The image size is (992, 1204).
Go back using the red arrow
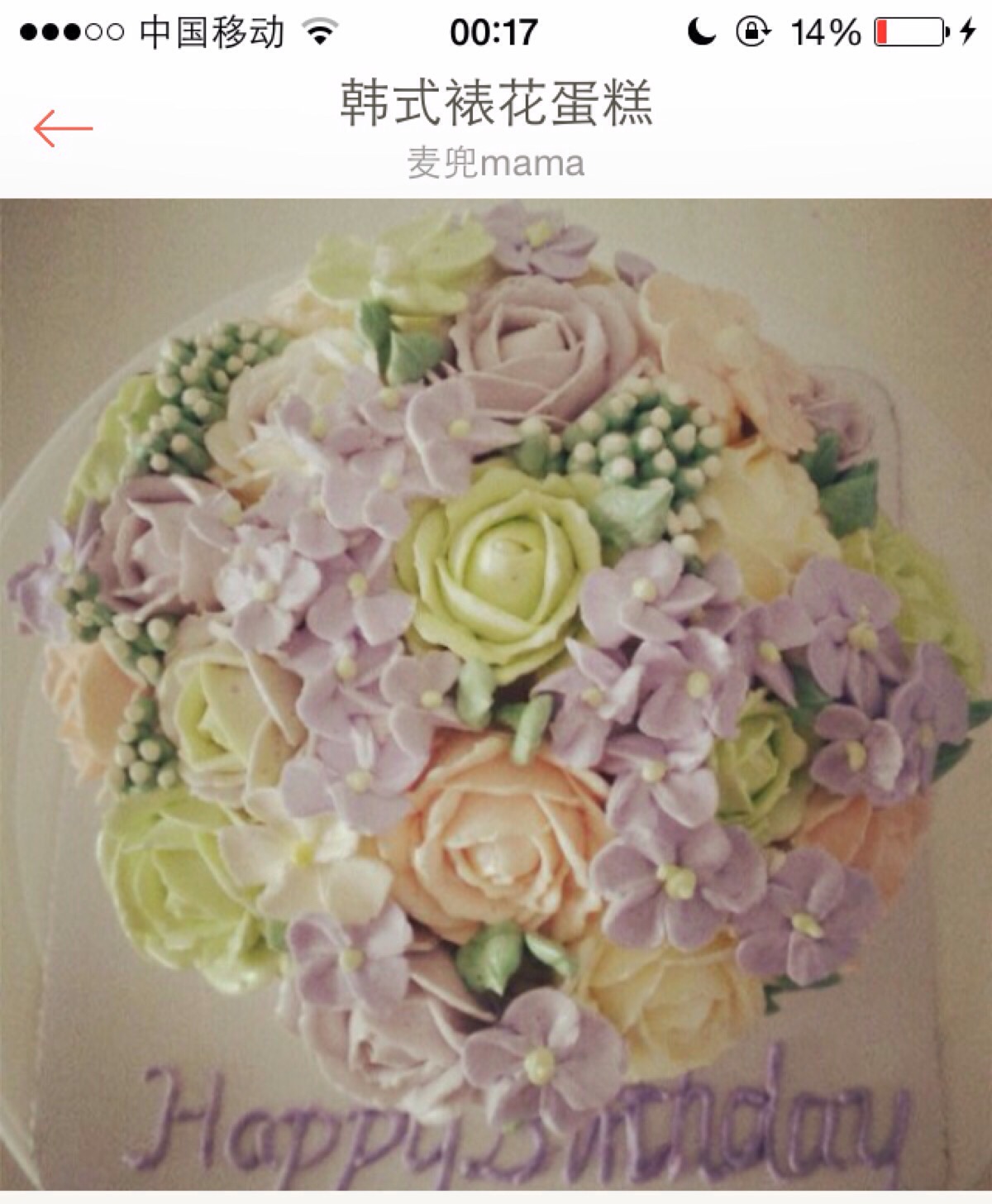63,129
